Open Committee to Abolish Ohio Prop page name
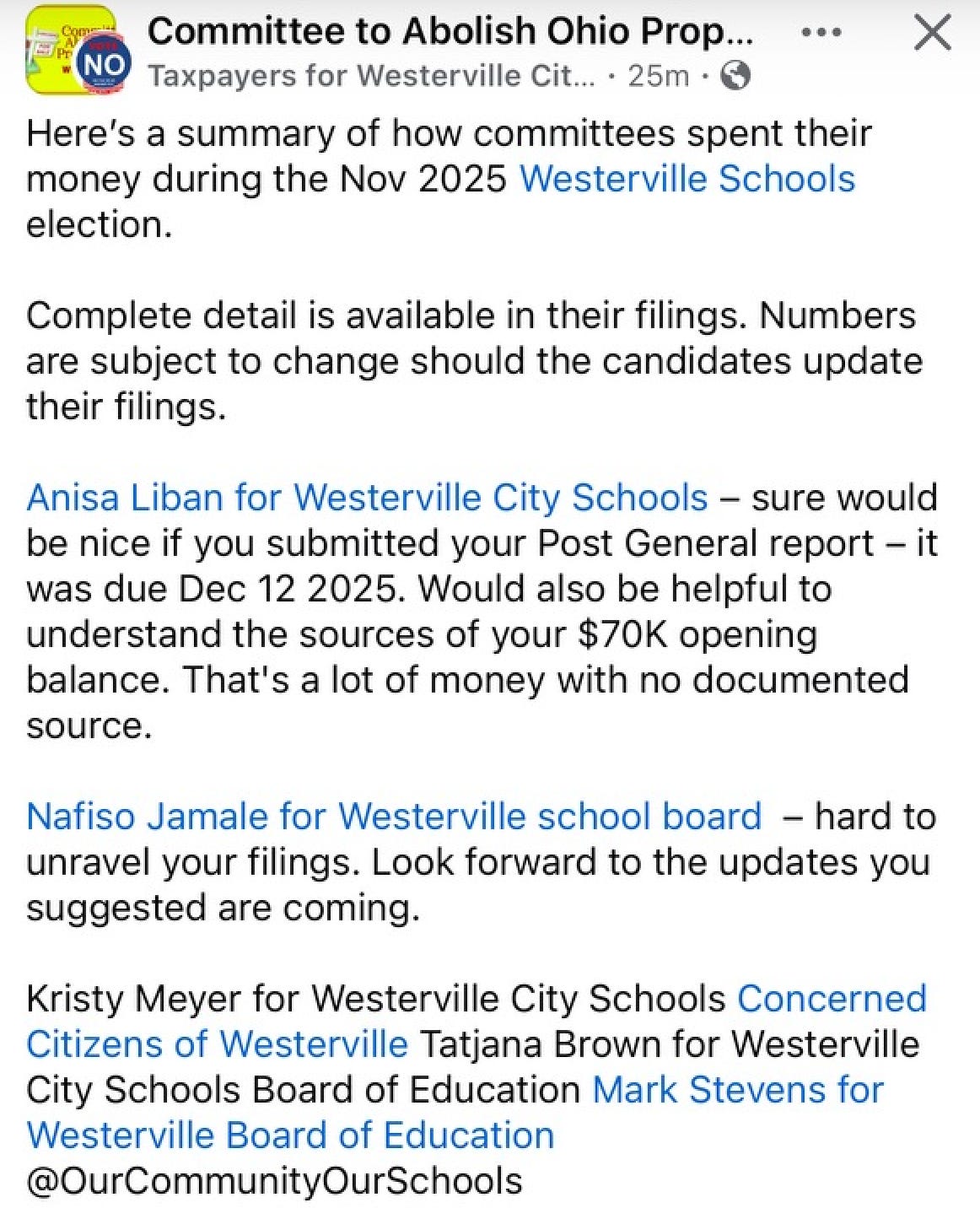Screen dimensions: 980x1208 450,32
